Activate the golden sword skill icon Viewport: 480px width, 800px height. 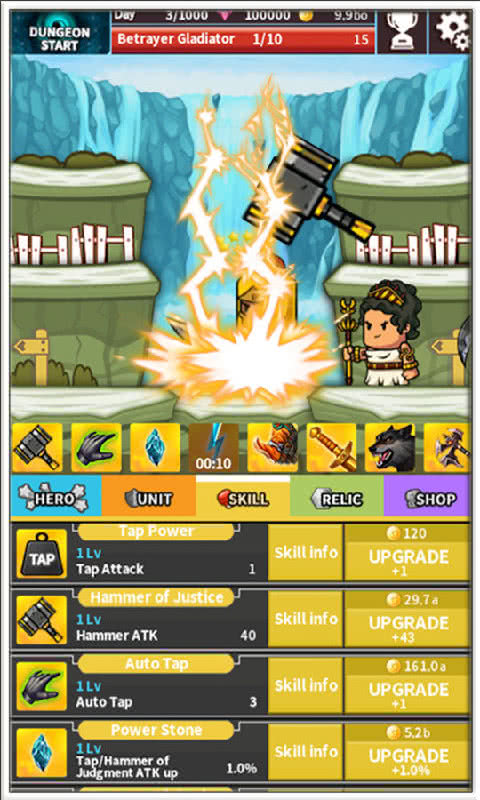coord(331,447)
